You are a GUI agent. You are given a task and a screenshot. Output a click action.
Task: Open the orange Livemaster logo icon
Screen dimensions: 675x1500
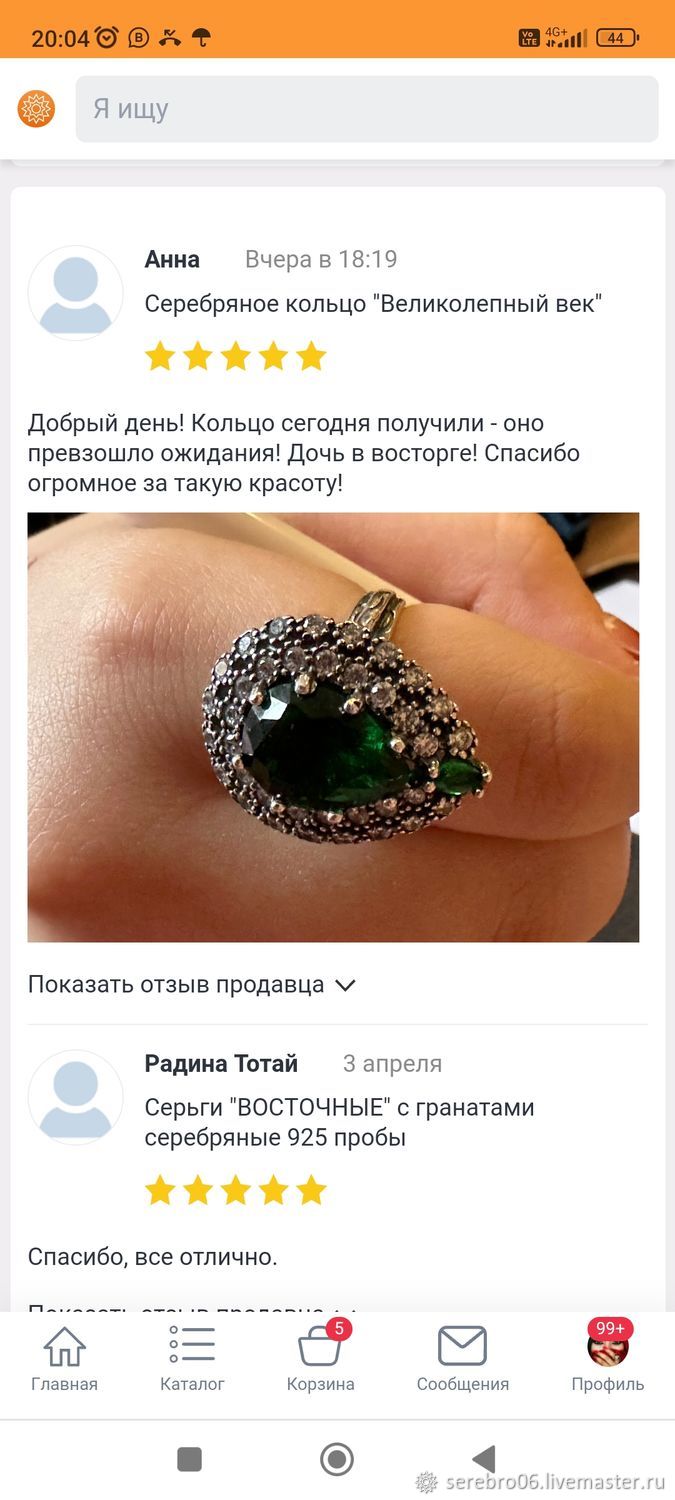[37, 109]
